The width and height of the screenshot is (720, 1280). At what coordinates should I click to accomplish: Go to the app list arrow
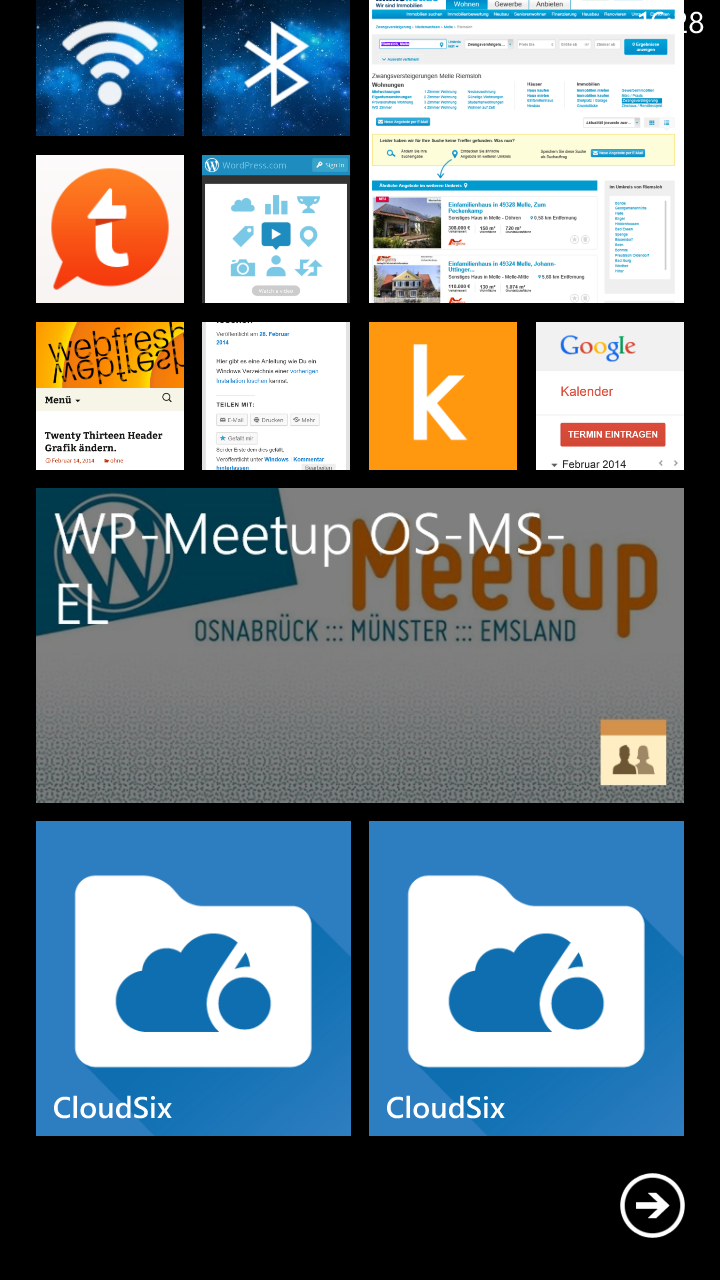tap(652, 1206)
